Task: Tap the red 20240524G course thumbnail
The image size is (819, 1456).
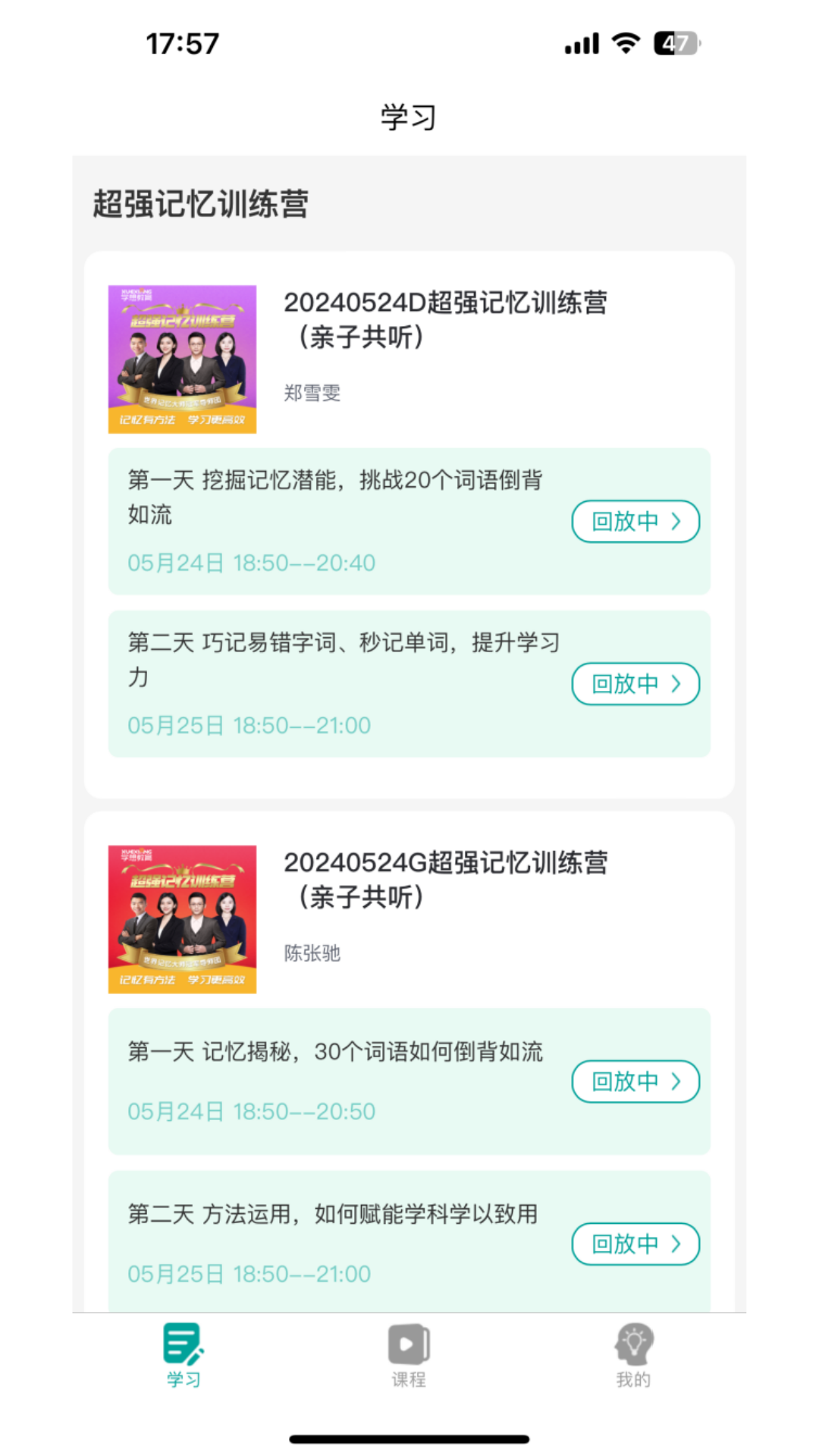Action: tap(182, 918)
